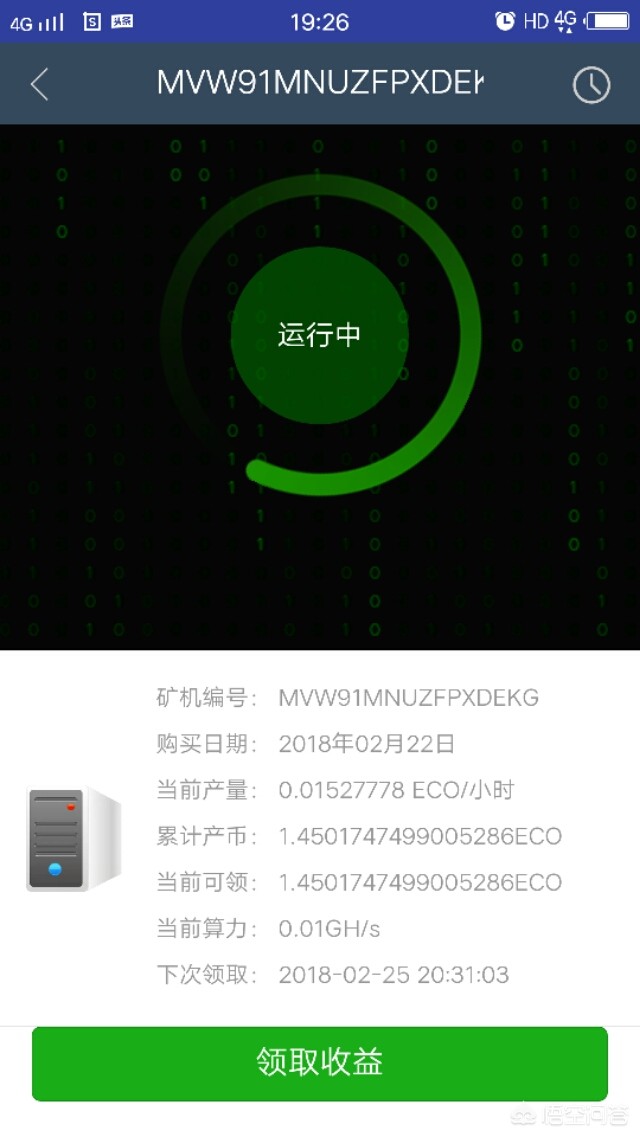Go back using the top-left arrow
The image size is (640, 1137).
(x=39, y=84)
